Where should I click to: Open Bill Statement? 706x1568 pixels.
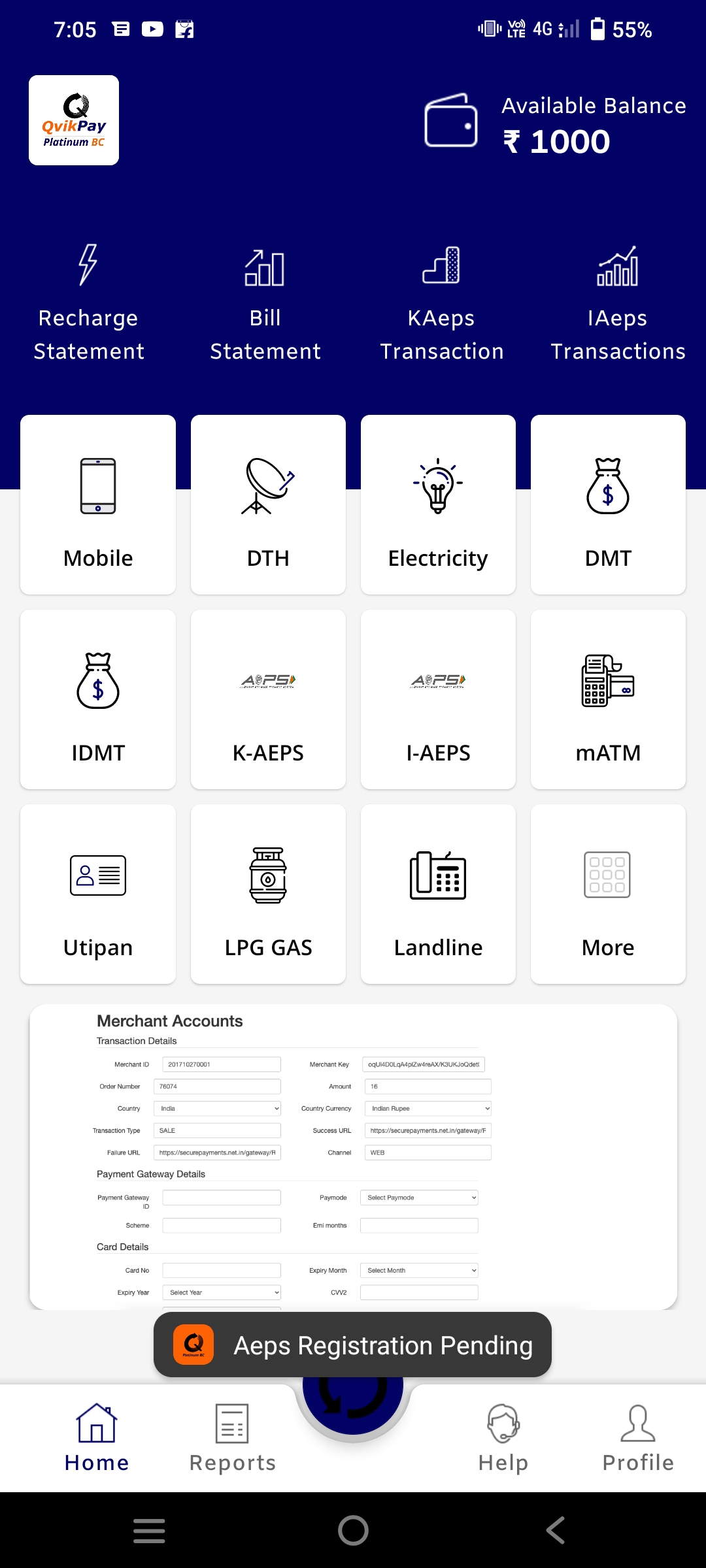point(265,302)
